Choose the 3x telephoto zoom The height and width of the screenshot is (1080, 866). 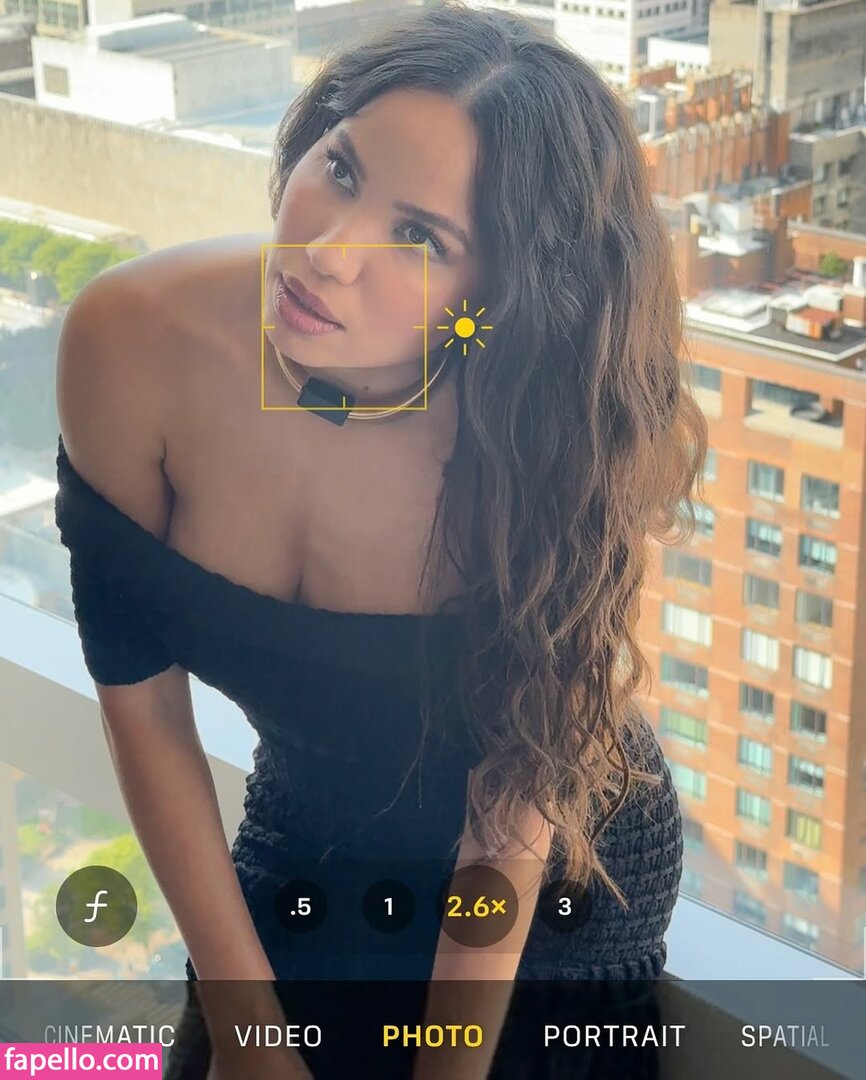click(564, 907)
